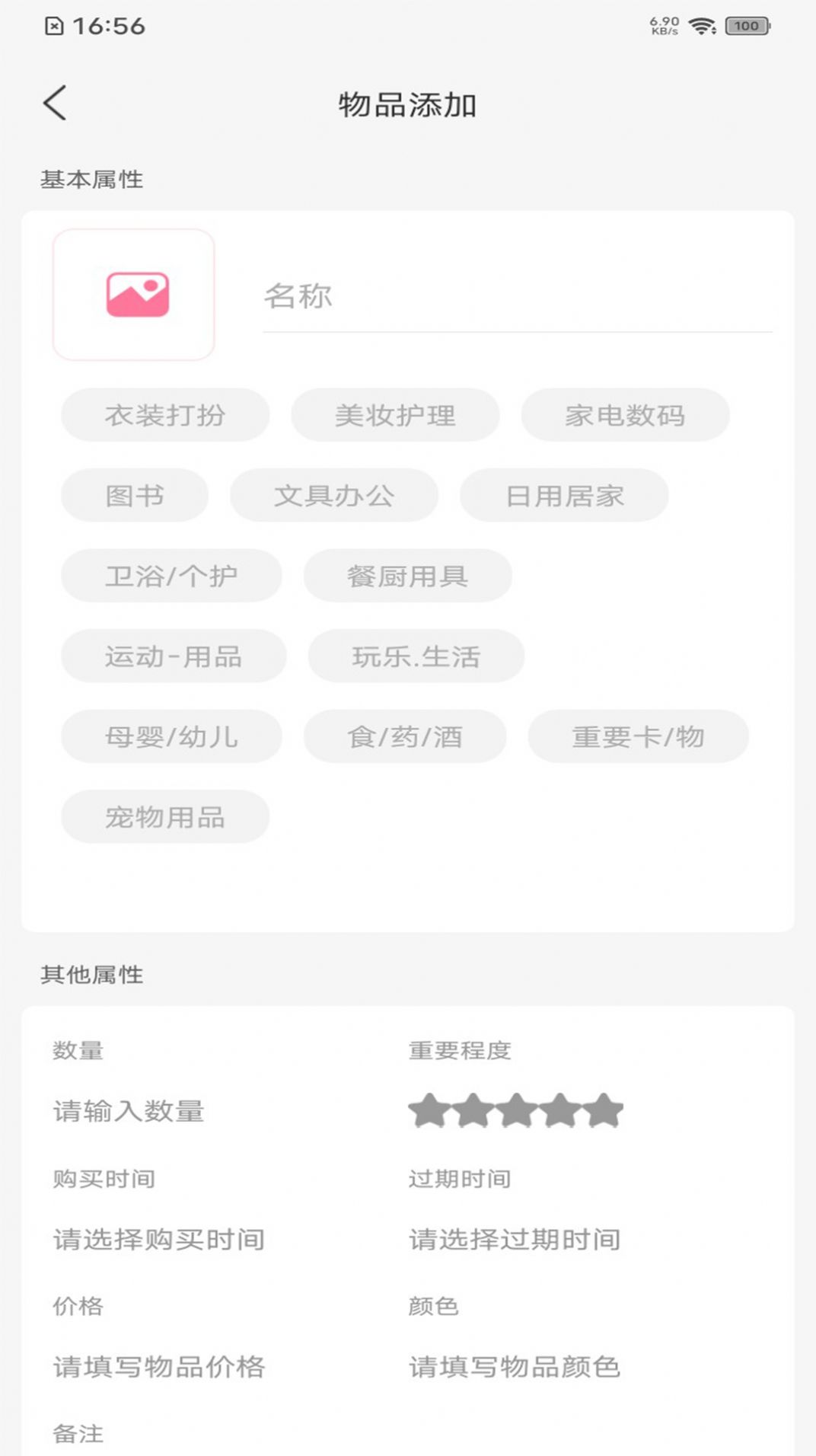Select the 家电数码 category button

click(x=626, y=415)
